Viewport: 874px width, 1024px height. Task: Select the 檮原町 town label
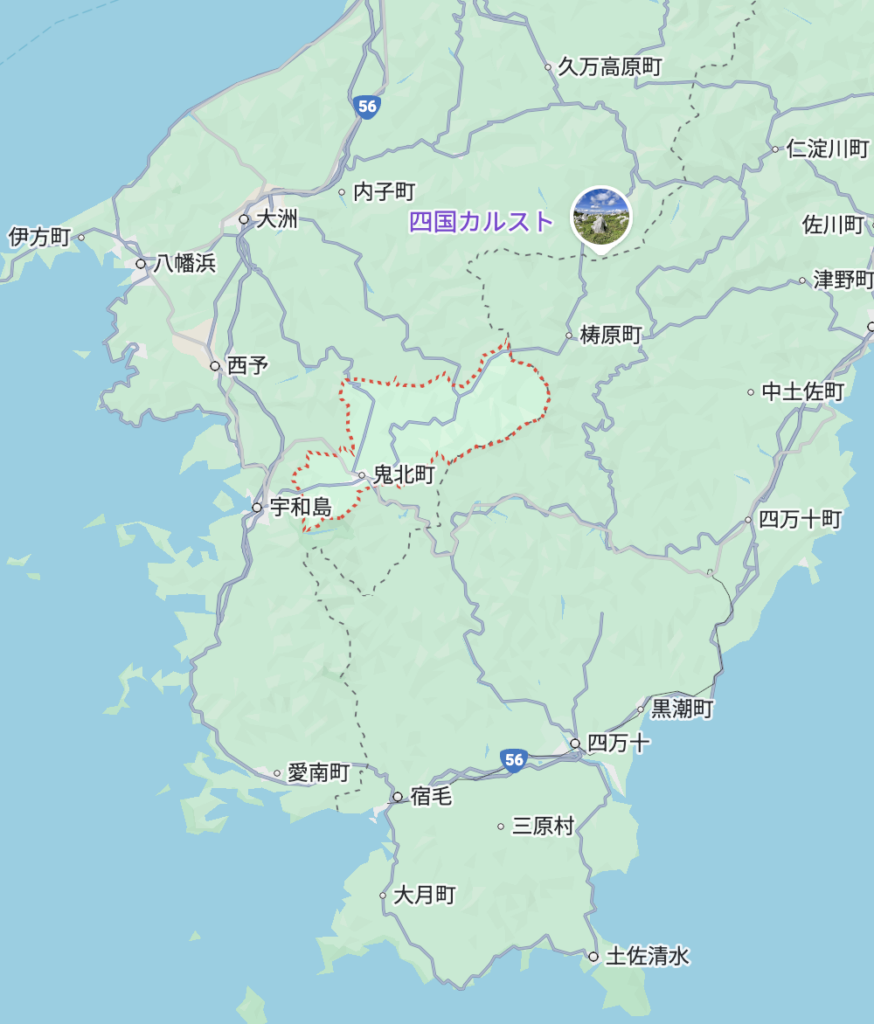610,336
